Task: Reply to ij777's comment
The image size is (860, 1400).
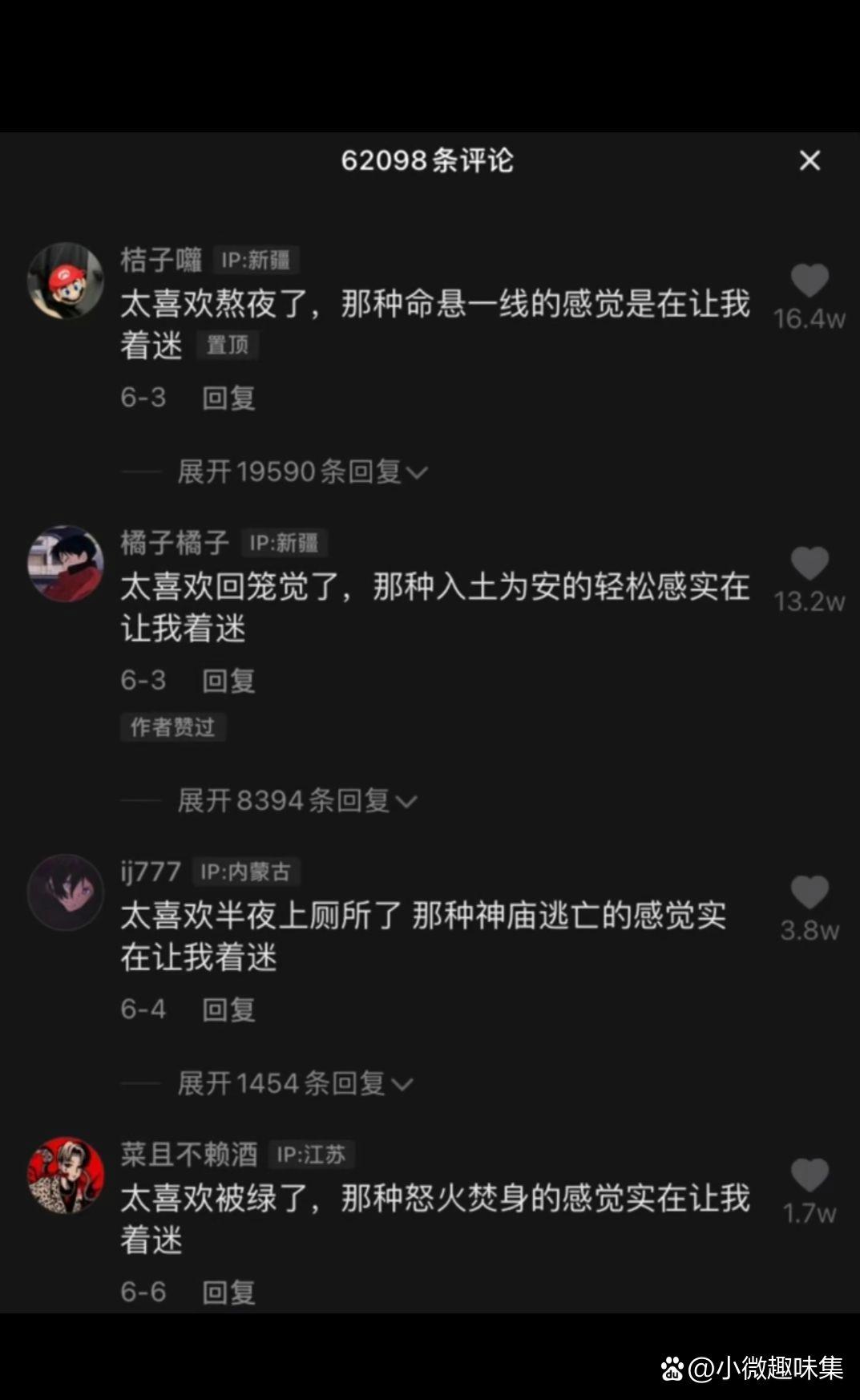Action: coord(228,1010)
